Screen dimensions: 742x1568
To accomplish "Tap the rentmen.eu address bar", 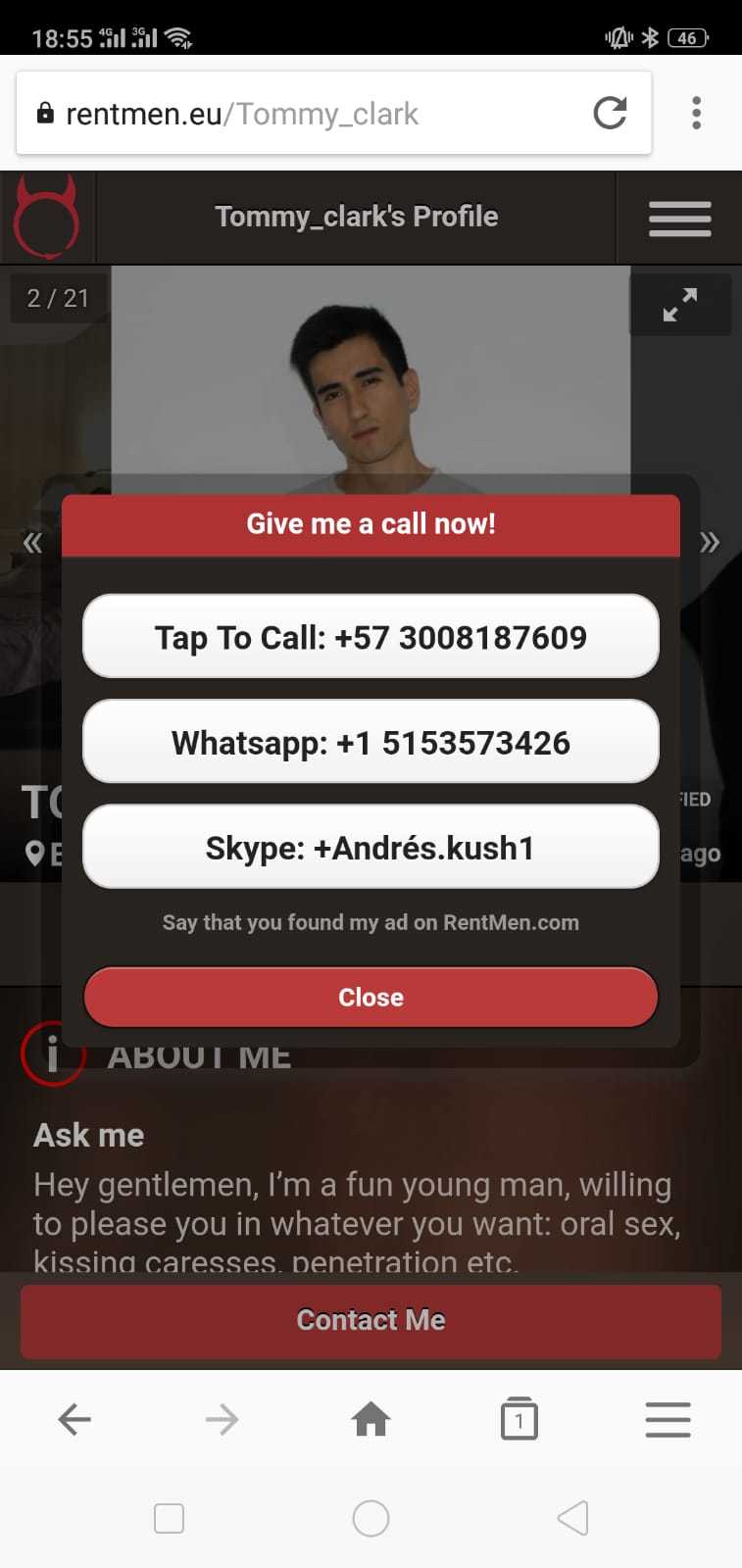I will (x=294, y=114).
